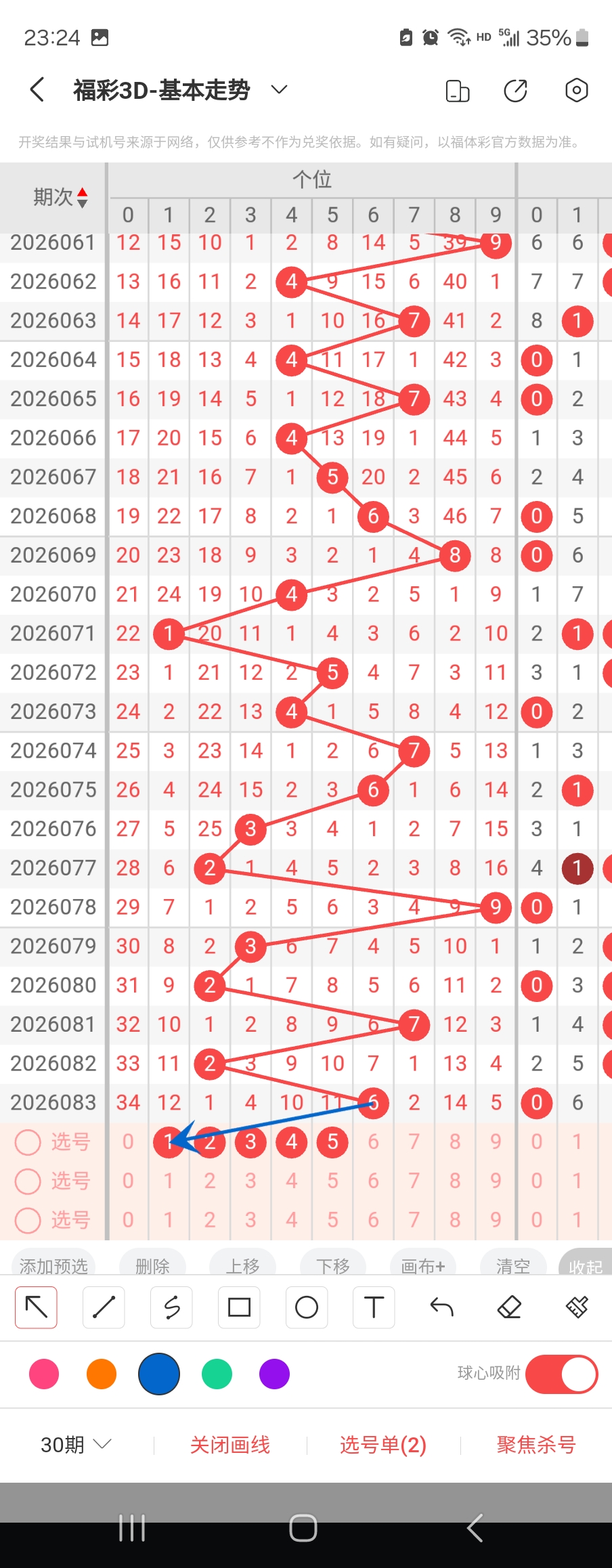
Task: Open the share icon in the header
Action: (515, 90)
